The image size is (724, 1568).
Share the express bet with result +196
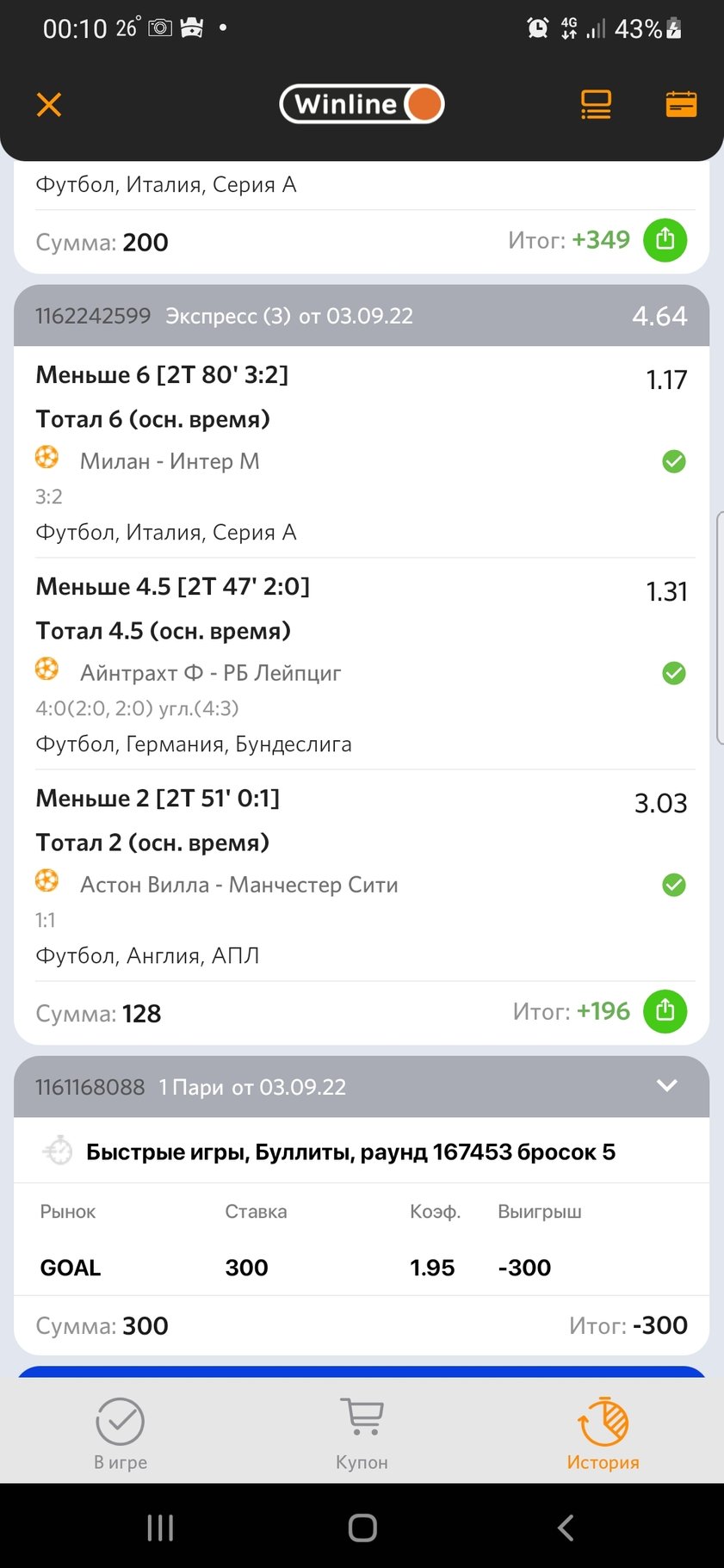665,1010
